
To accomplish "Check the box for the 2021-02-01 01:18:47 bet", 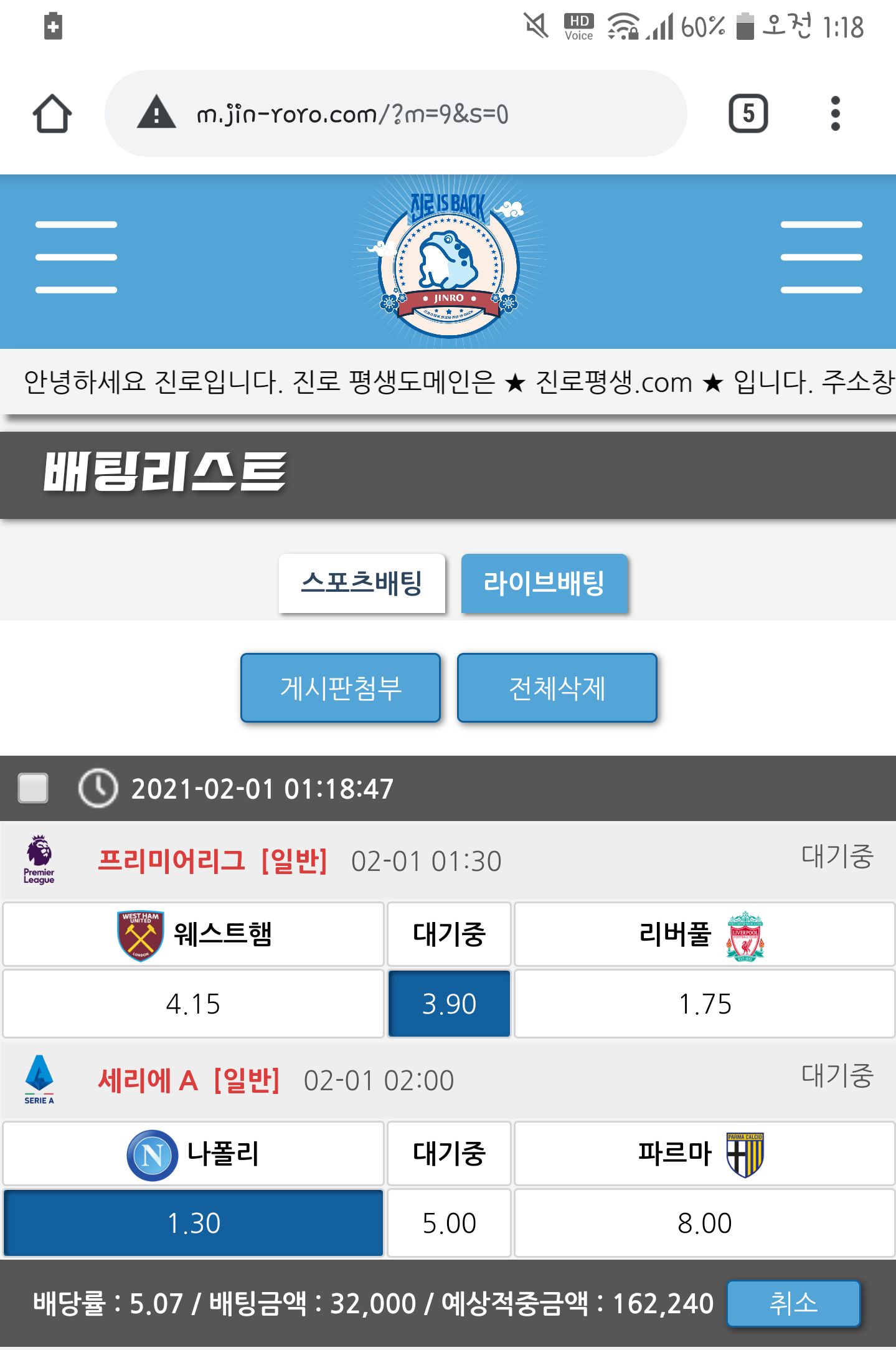I will [x=34, y=788].
